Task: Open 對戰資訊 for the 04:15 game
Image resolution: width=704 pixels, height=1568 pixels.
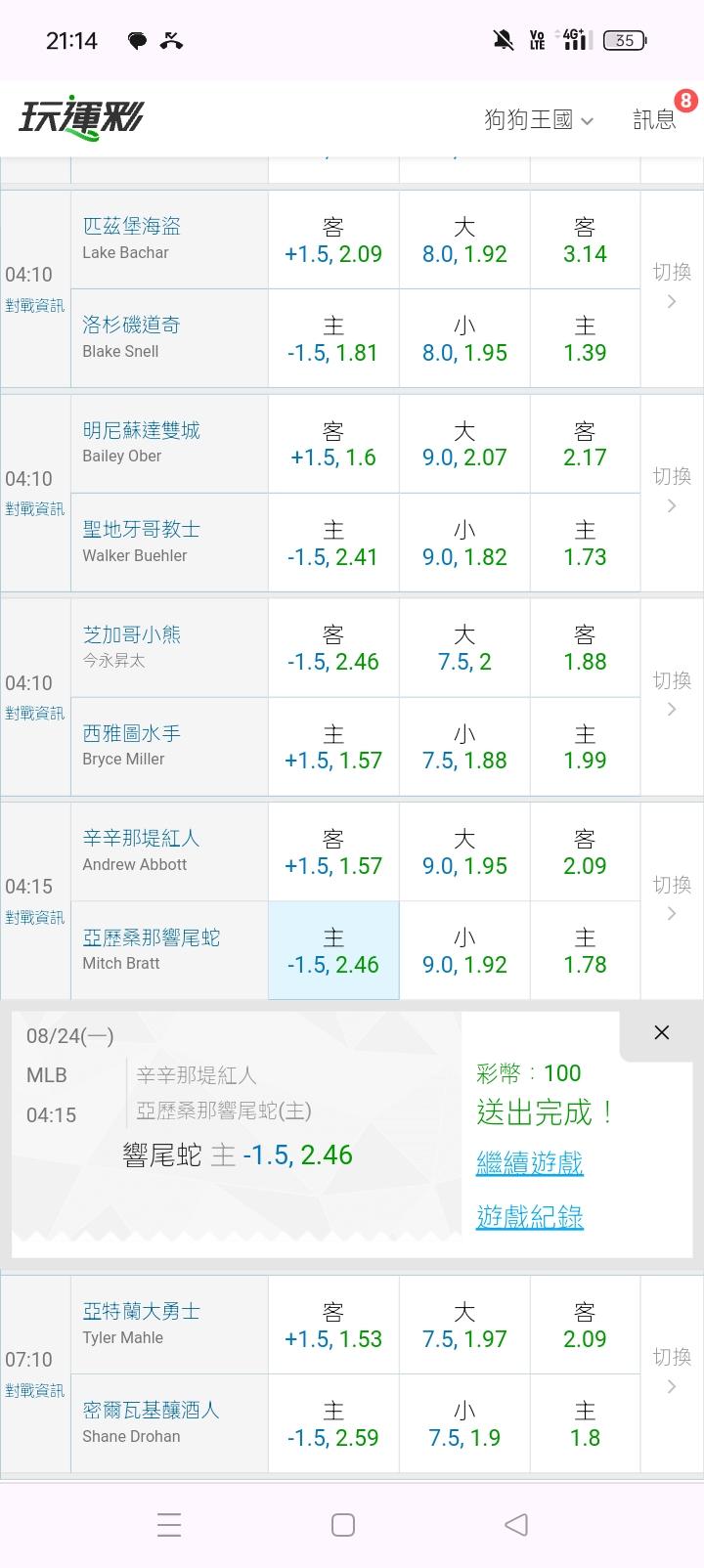Action: click(34, 917)
